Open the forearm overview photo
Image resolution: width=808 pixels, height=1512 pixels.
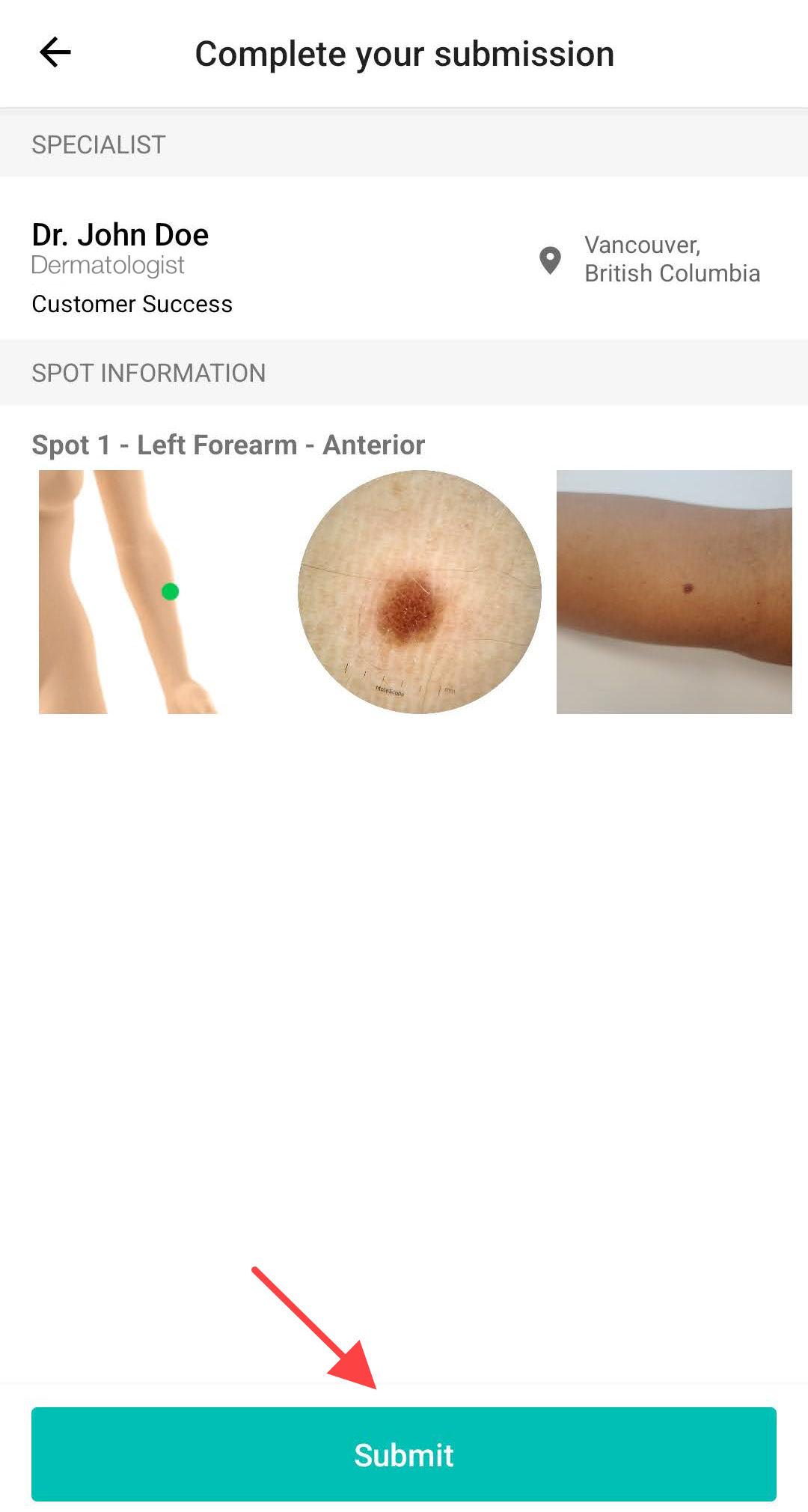(x=673, y=591)
